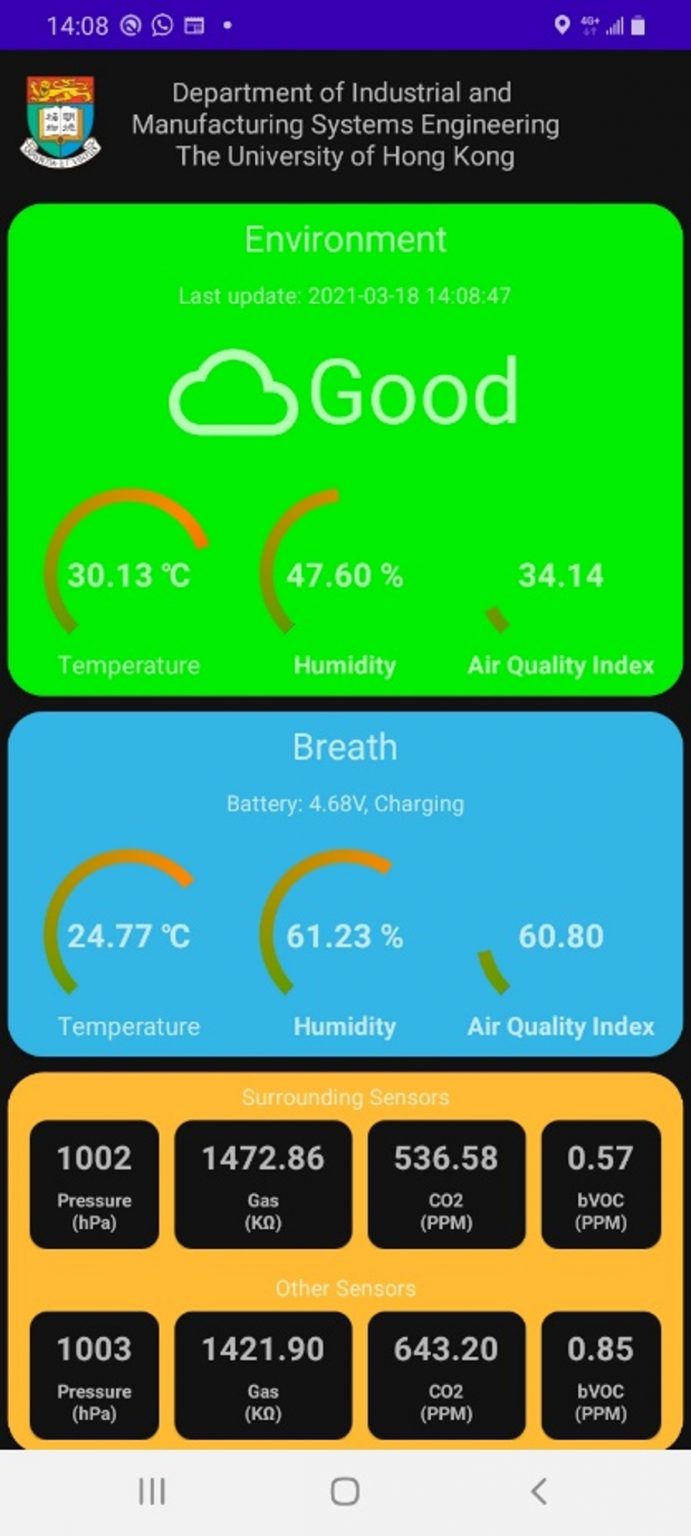Screen dimensions: 691x1536
Task: Open recent apps from navigation bar
Action: tap(152, 1491)
